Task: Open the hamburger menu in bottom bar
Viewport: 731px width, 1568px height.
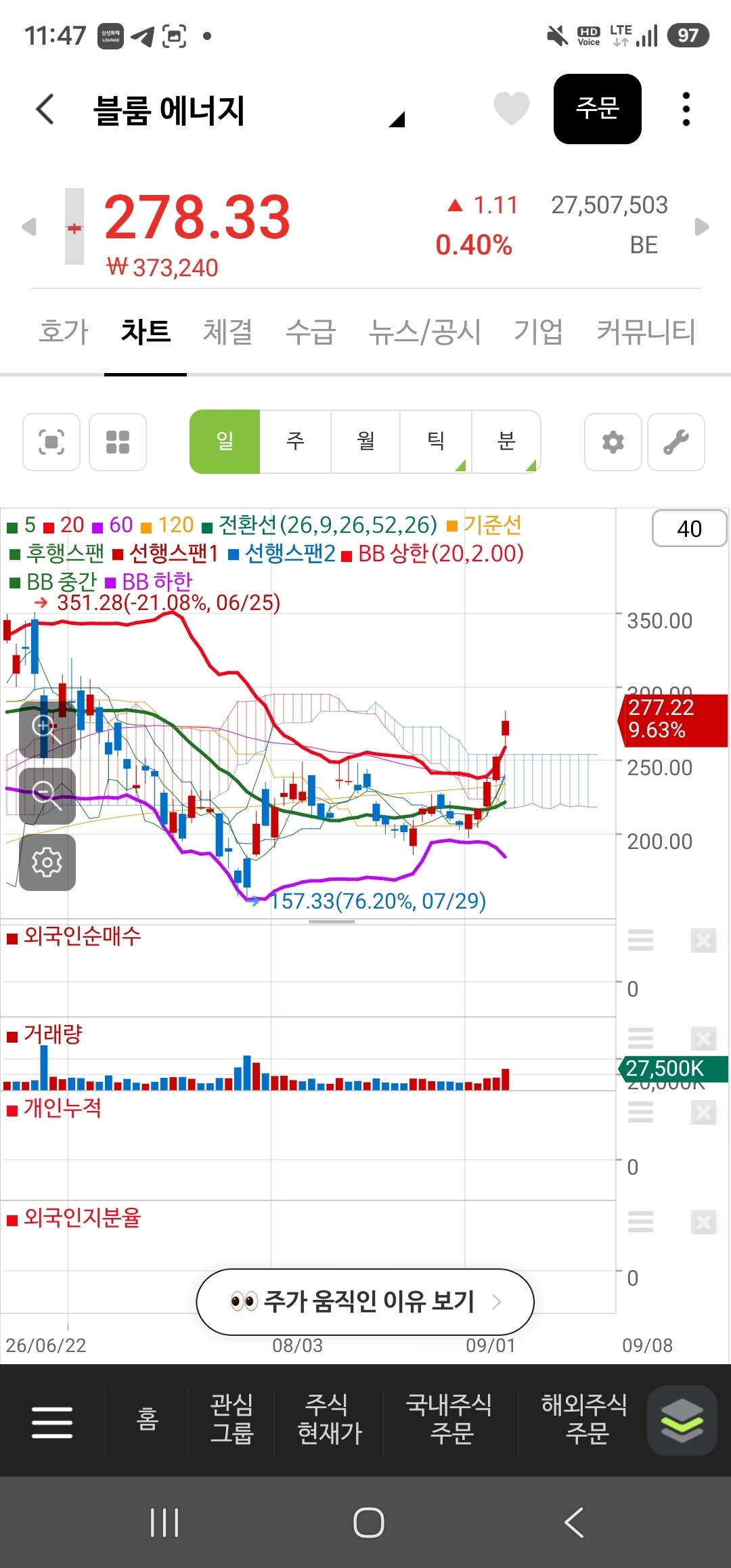Action: pos(52,1422)
